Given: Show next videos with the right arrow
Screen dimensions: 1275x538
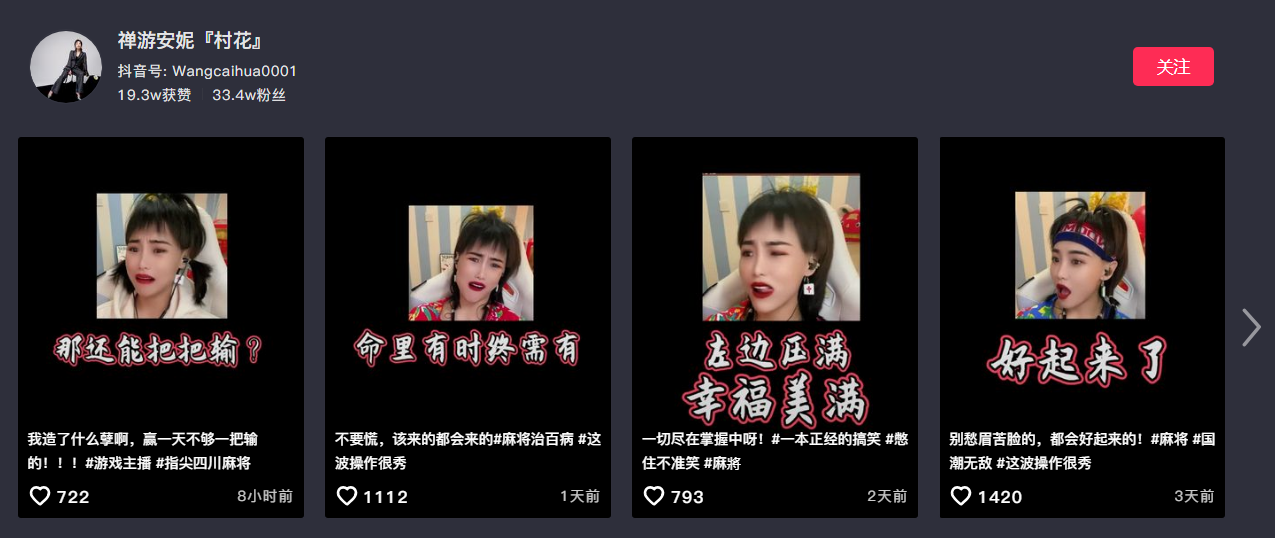Looking at the screenshot, I should [x=1251, y=327].
